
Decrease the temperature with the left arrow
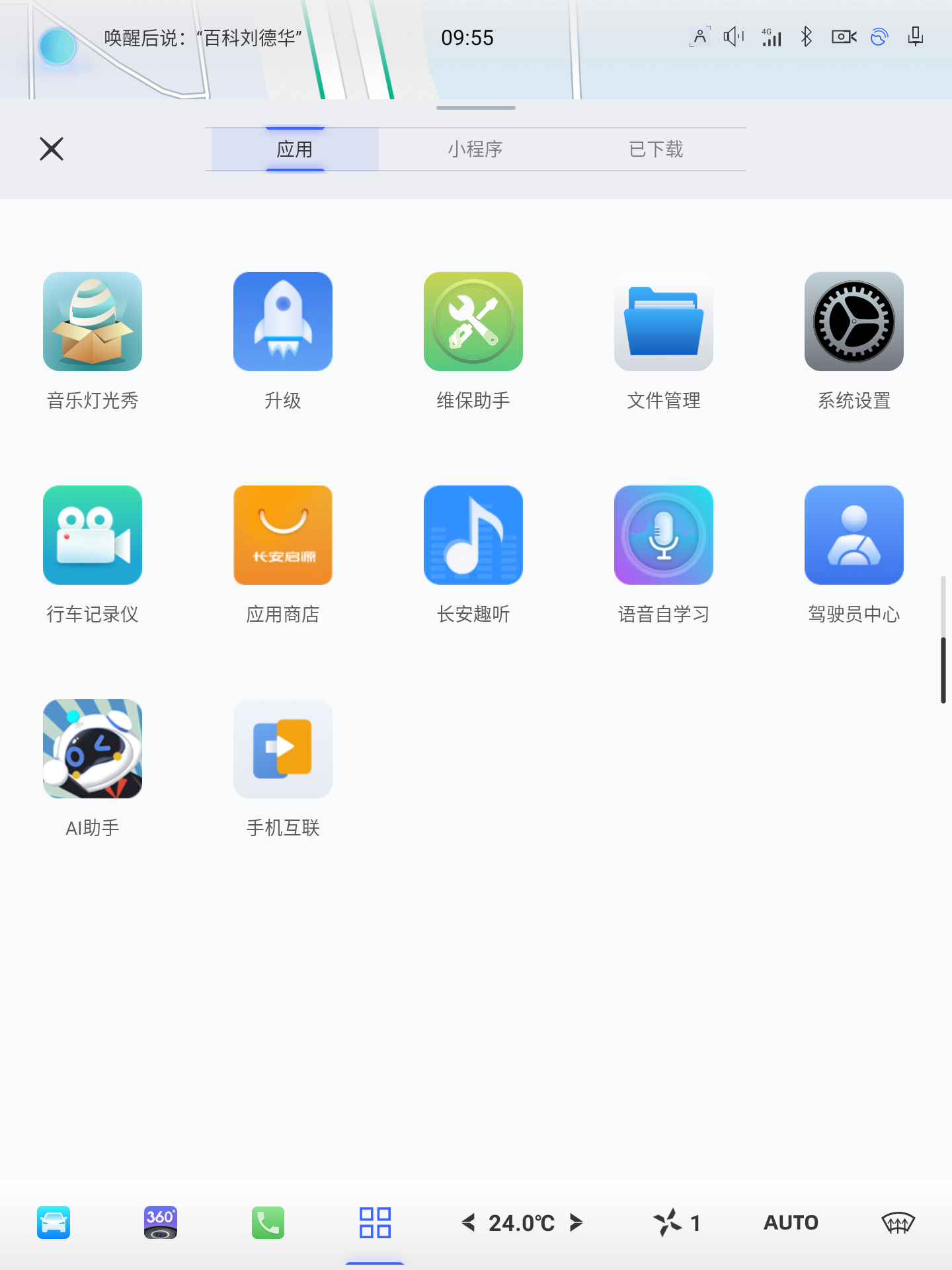tap(469, 1222)
